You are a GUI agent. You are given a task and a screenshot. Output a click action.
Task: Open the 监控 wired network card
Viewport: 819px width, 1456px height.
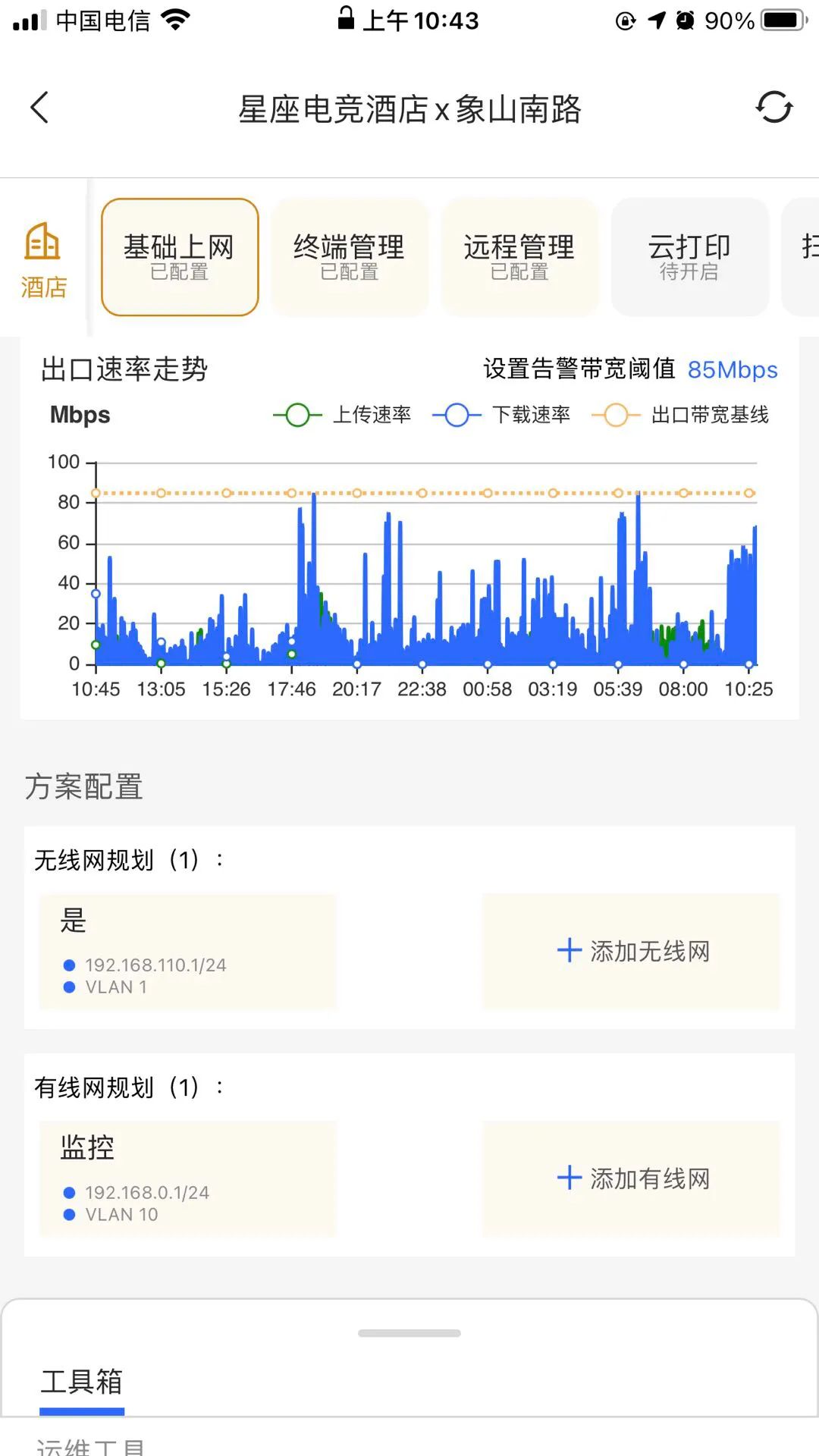[187, 1178]
